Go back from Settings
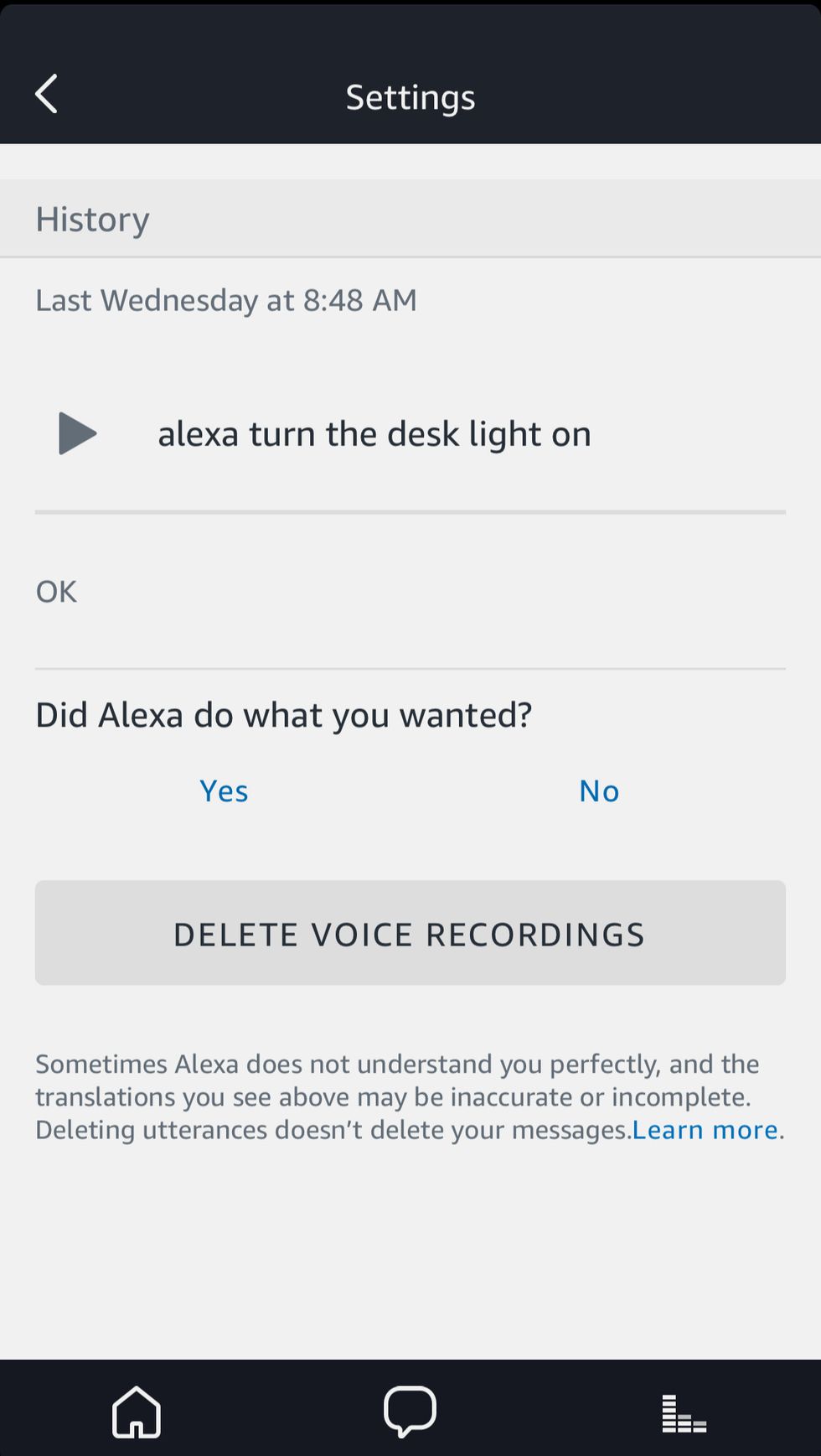The height and width of the screenshot is (1456, 821). [x=47, y=94]
